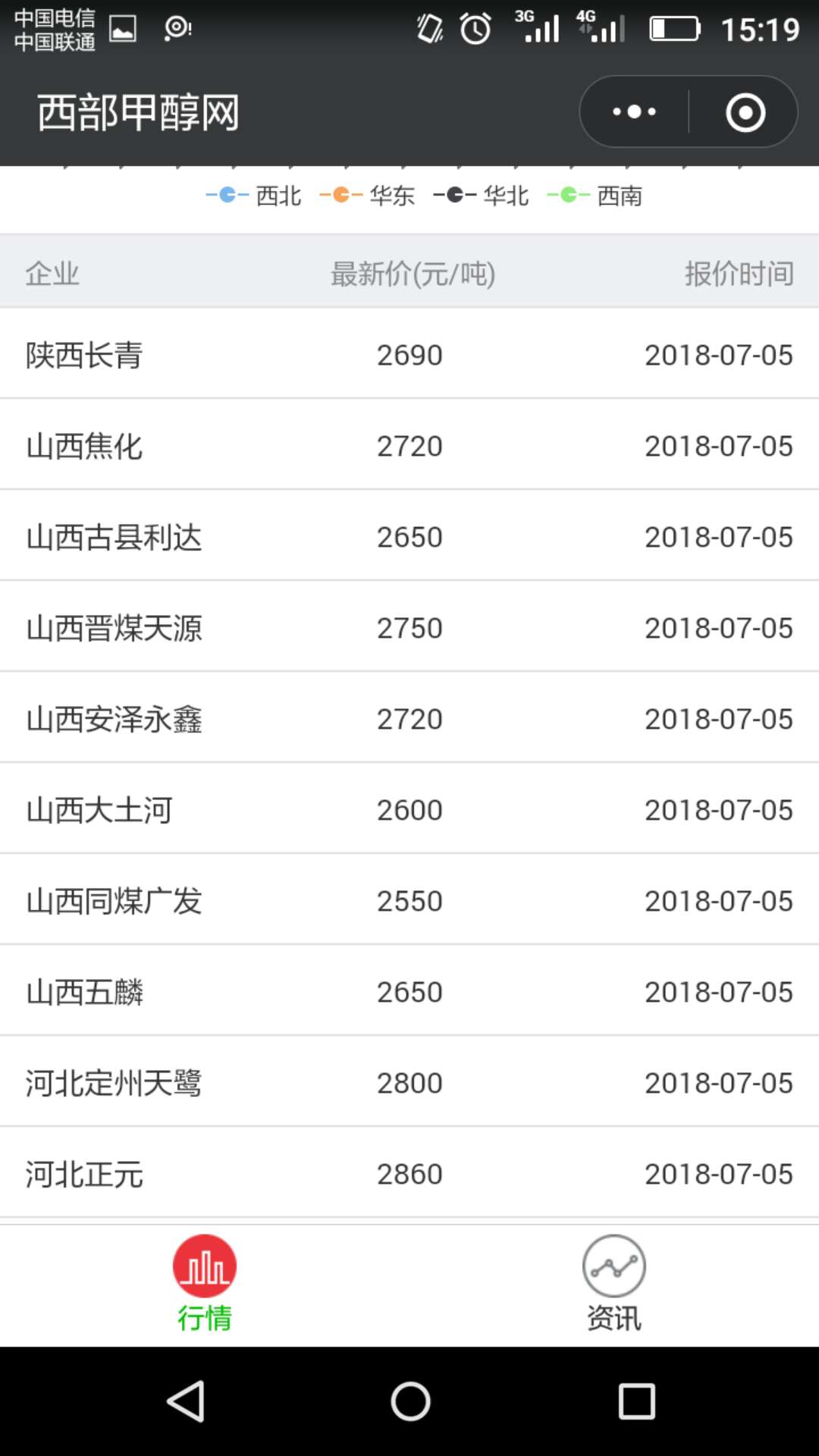
Task: Toggle the 西北 series in chart legend
Action: point(254,196)
